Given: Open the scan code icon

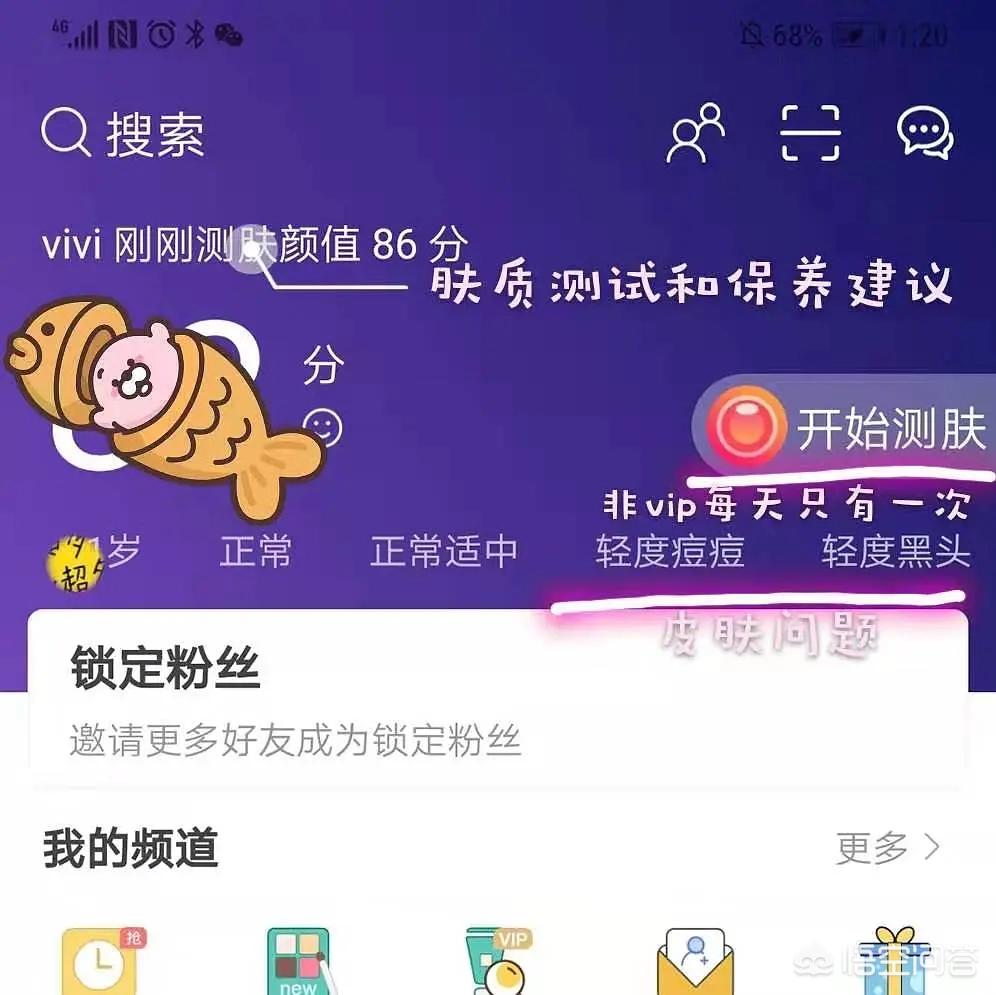Looking at the screenshot, I should (810, 132).
